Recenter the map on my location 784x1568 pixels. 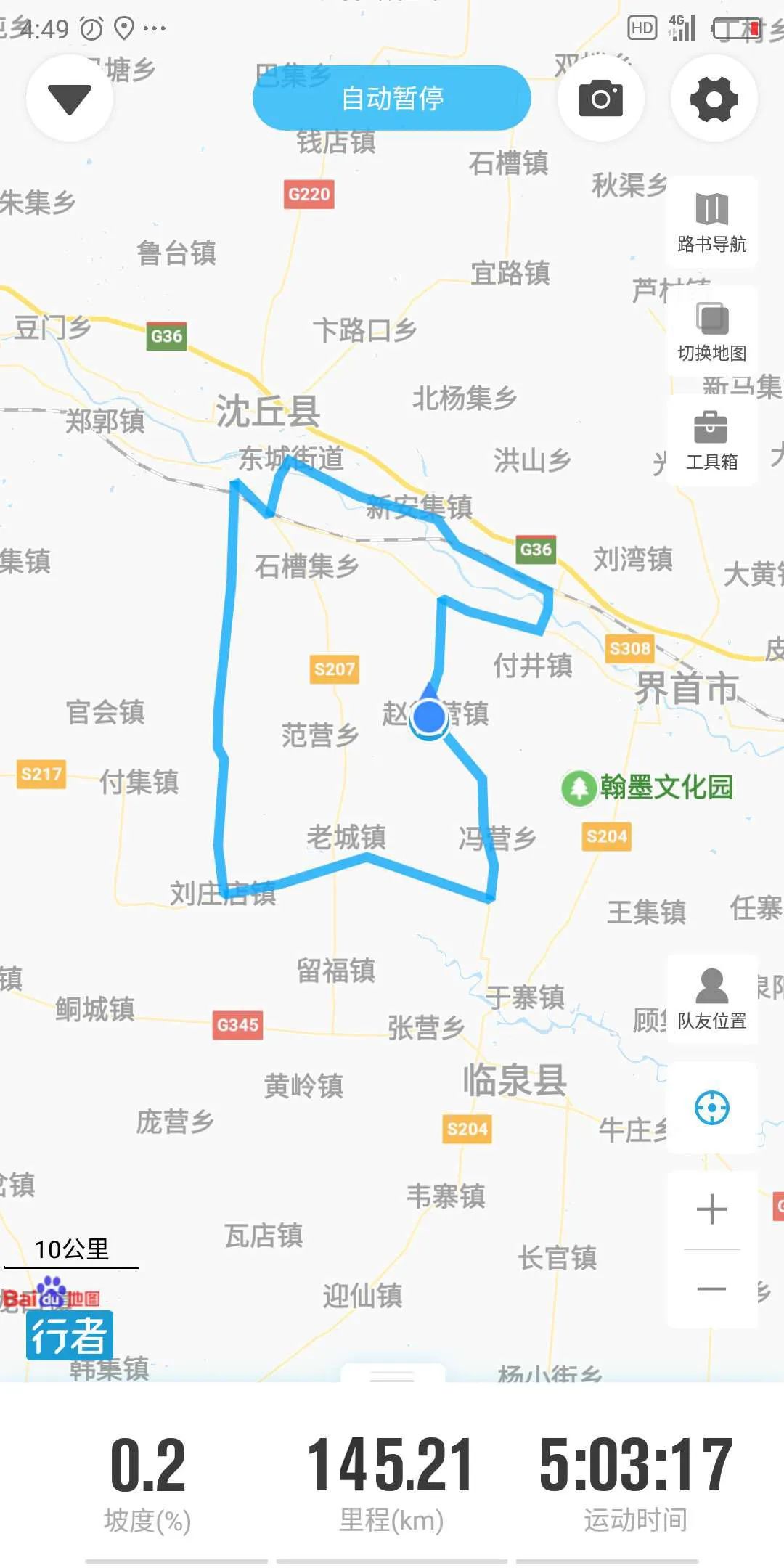[x=711, y=1108]
